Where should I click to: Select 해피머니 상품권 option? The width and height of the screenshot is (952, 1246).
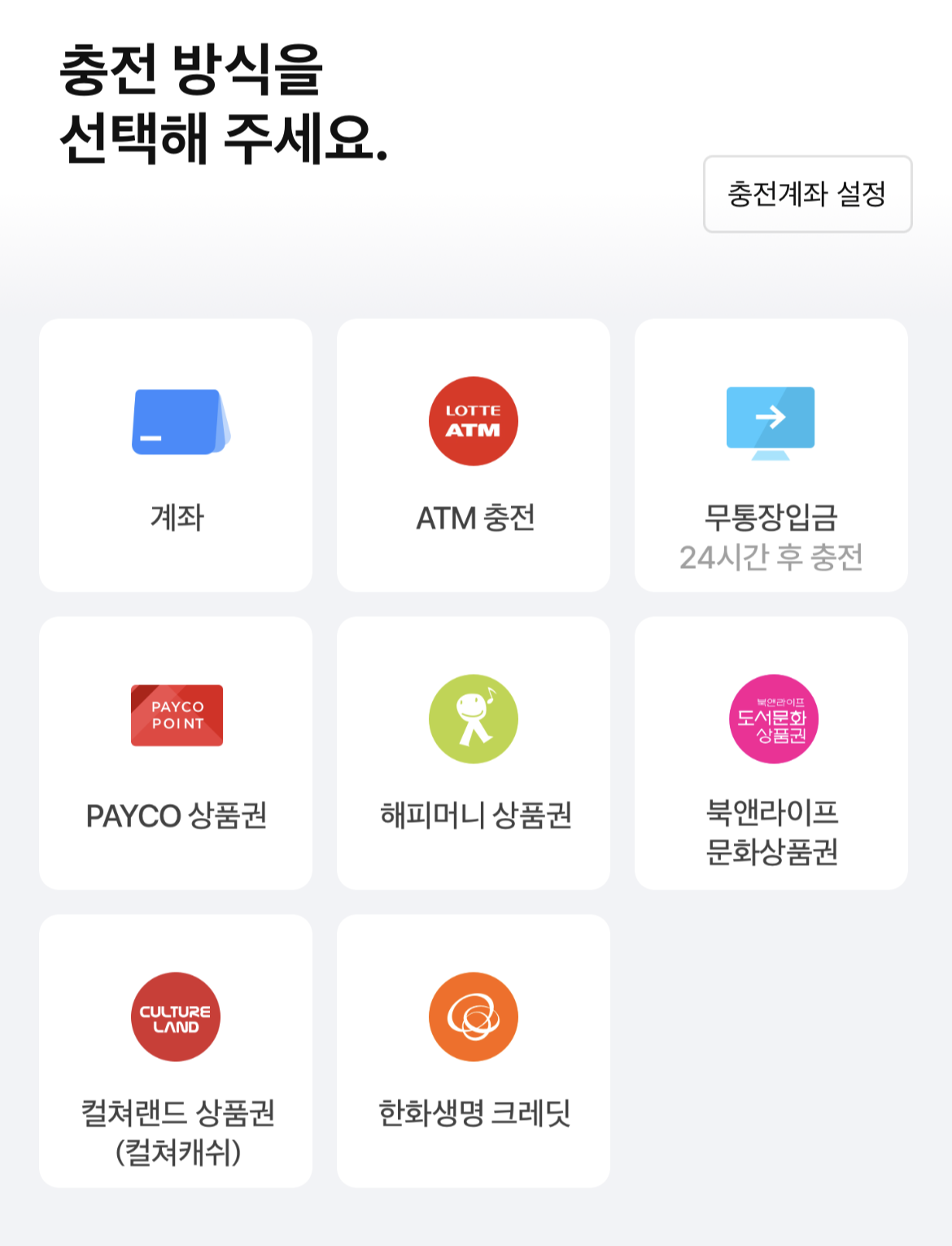point(474,750)
